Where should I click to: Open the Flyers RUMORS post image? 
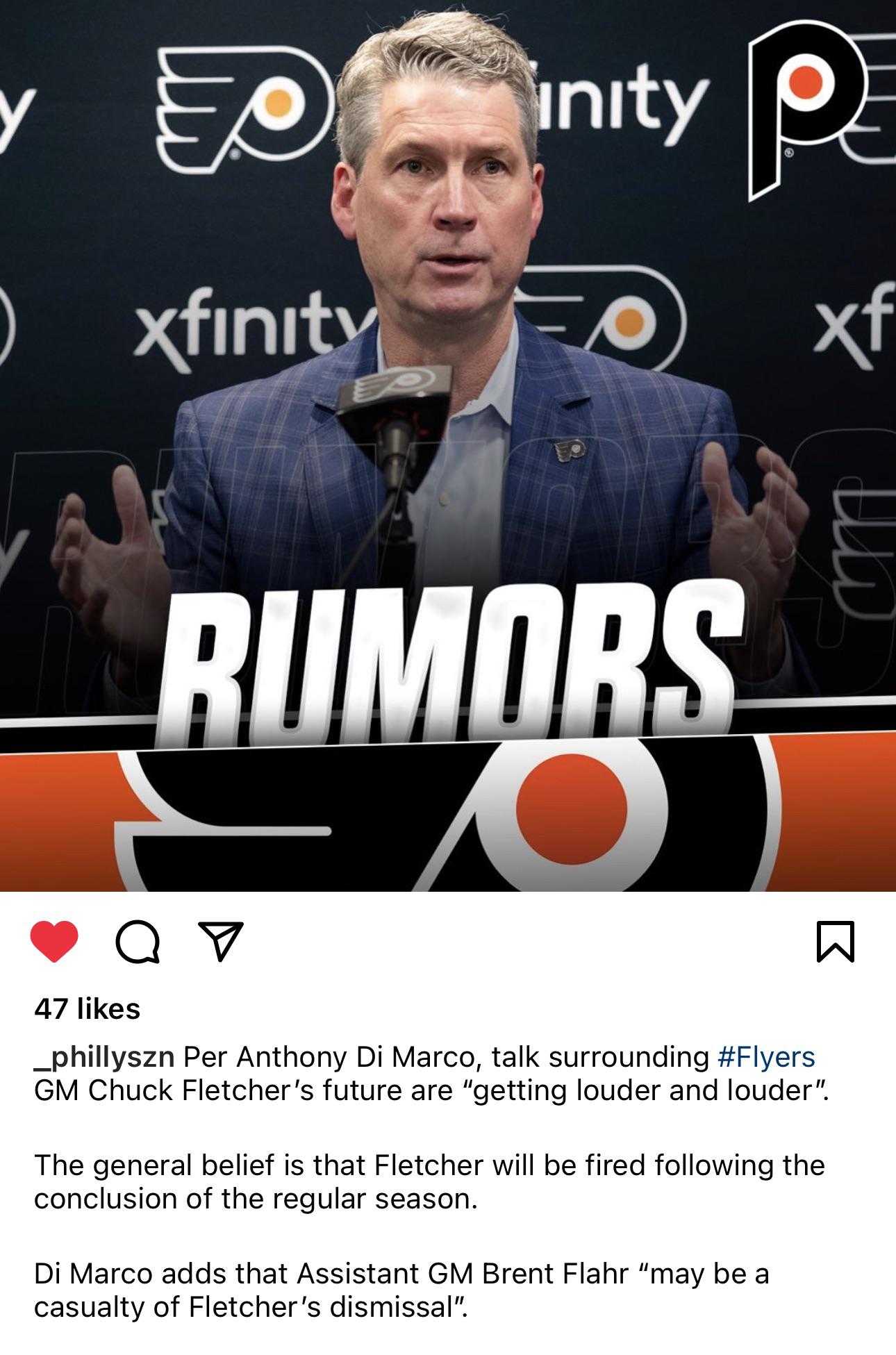[x=448, y=444]
